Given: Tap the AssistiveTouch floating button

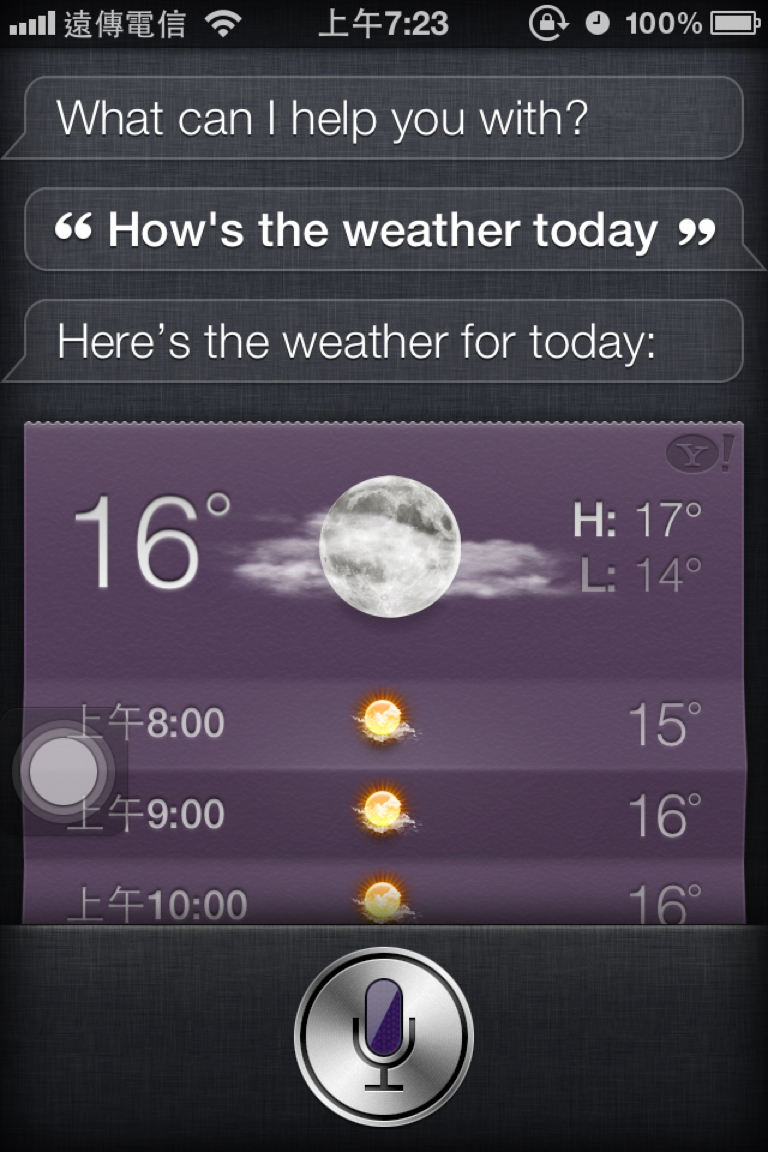Looking at the screenshot, I should point(64,771).
